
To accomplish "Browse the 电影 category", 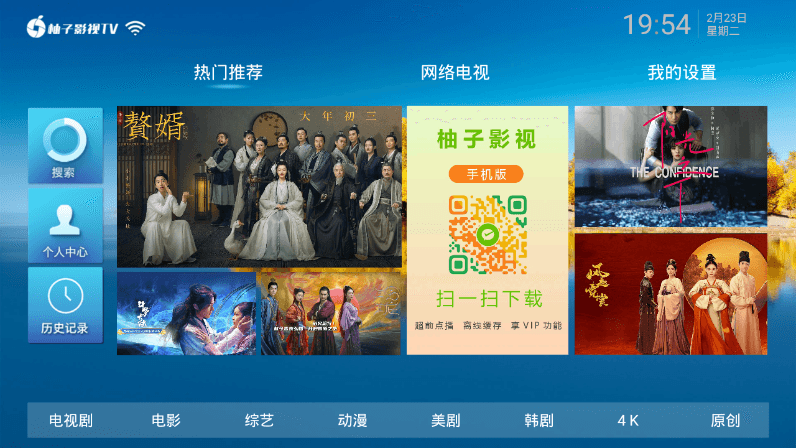I will 166,421.
